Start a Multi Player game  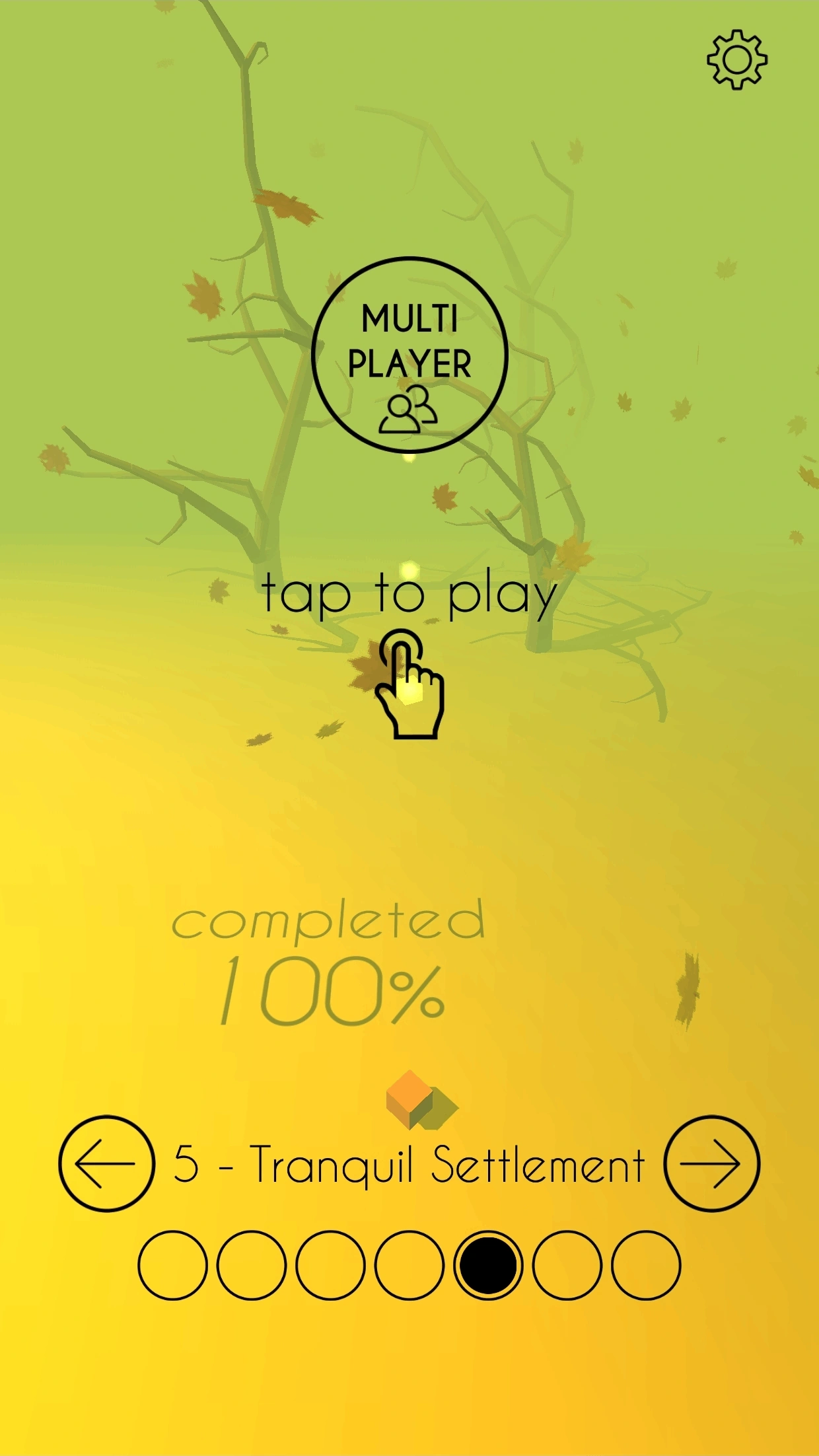pos(409,355)
